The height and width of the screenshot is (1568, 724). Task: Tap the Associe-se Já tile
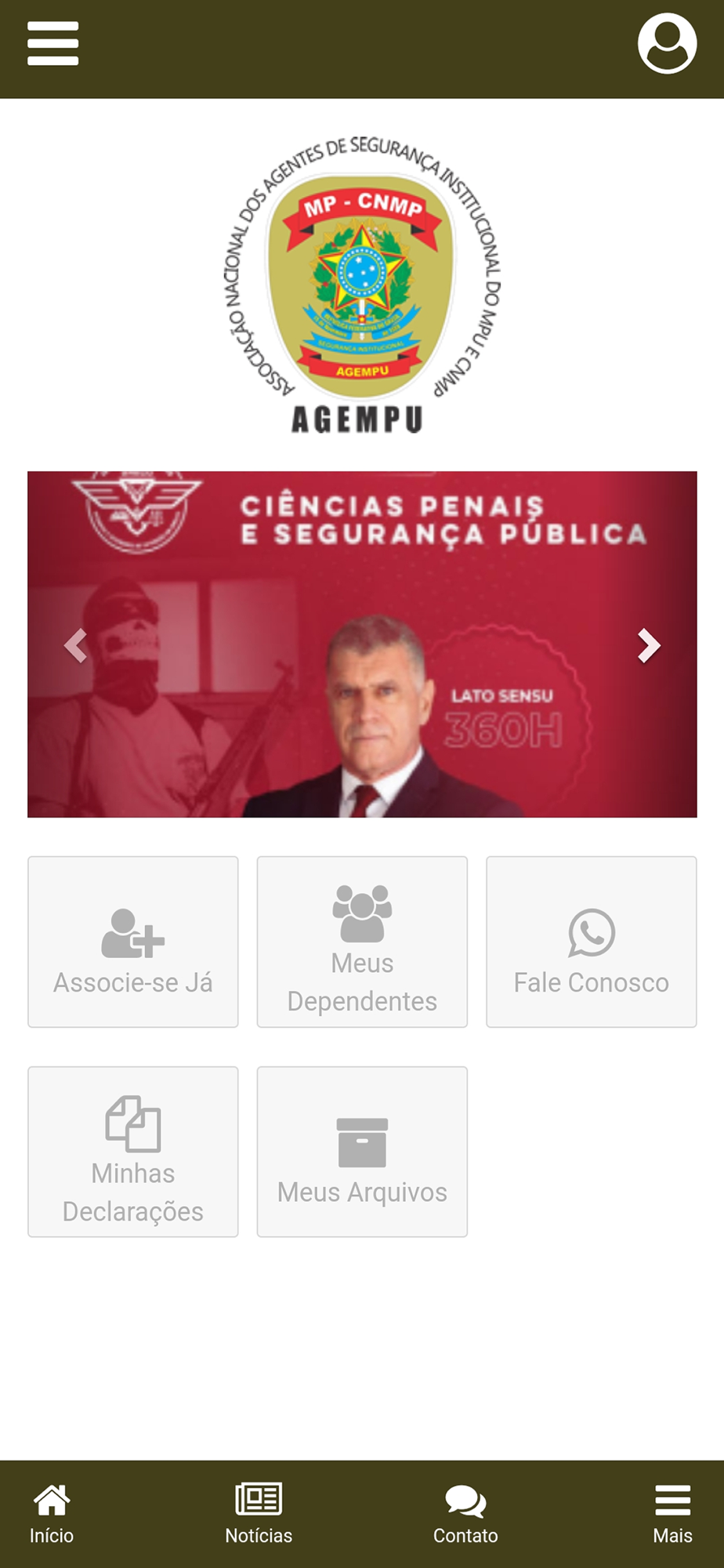[x=133, y=942]
